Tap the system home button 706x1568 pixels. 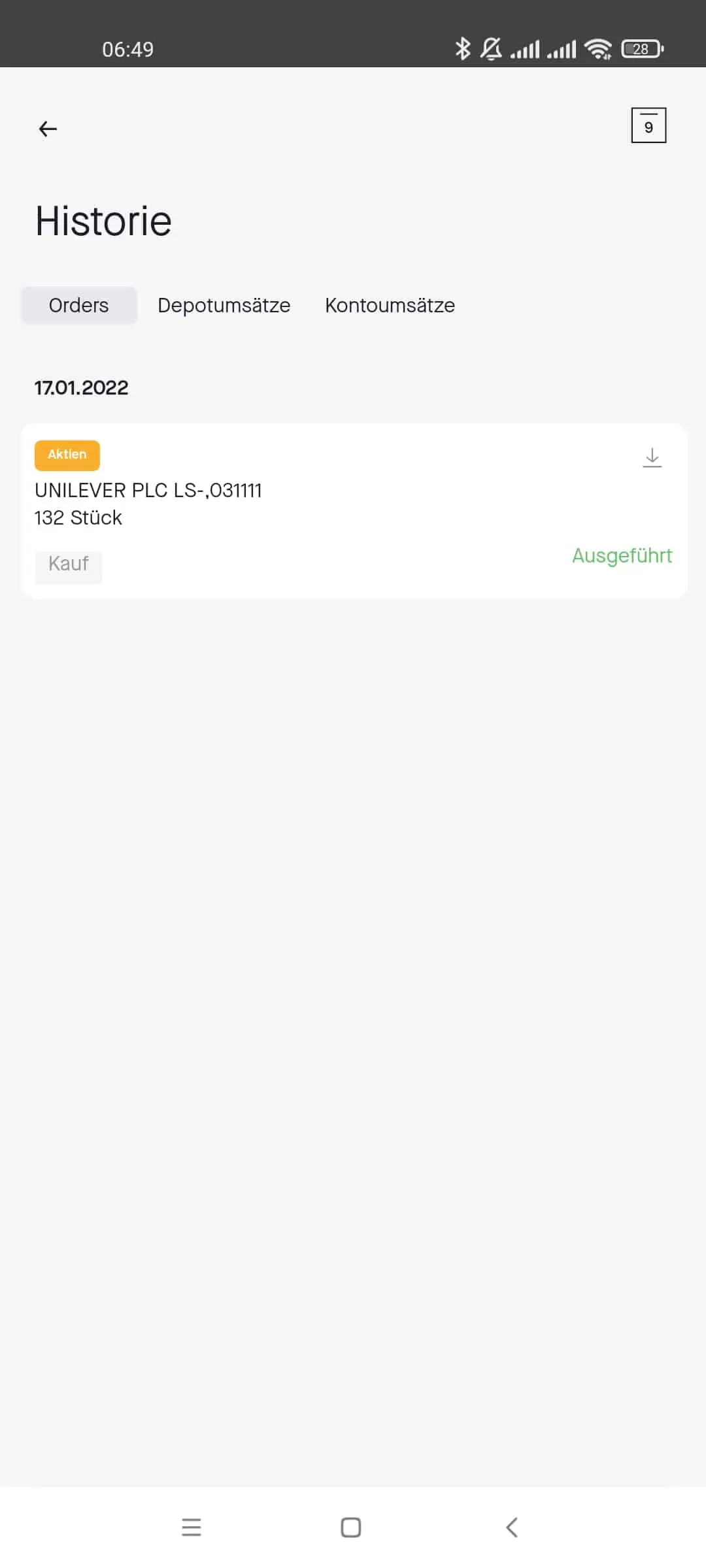click(351, 1527)
